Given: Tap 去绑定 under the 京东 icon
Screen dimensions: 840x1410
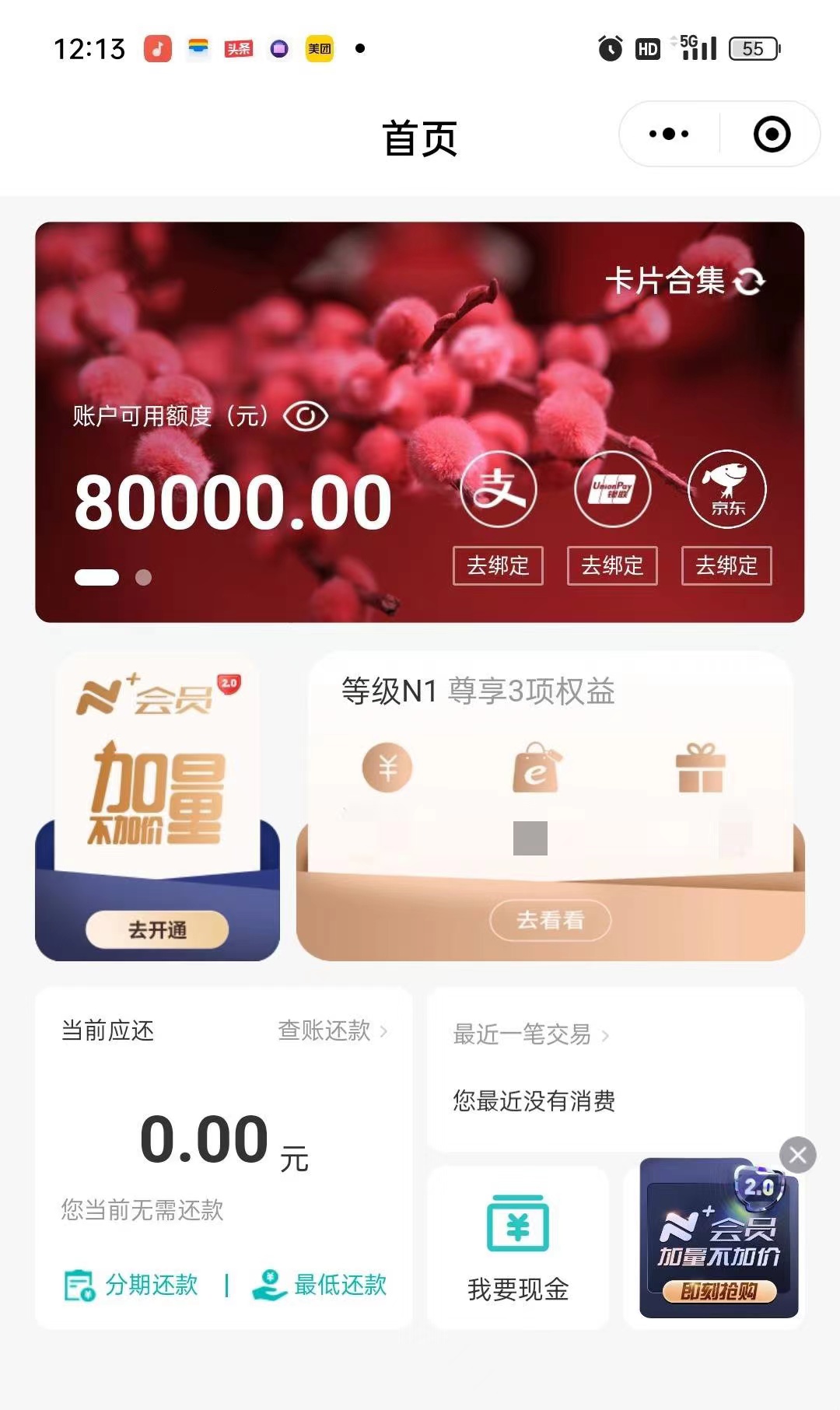Looking at the screenshot, I should tap(726, 565).
